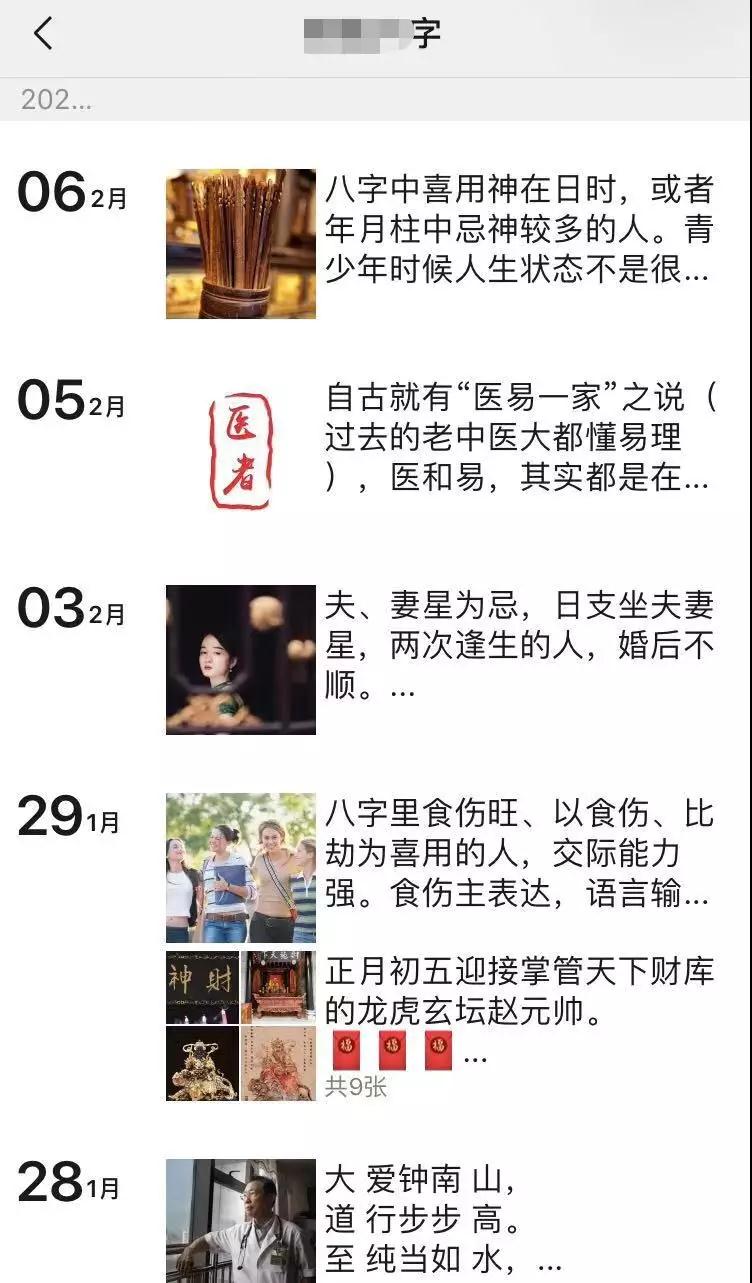Expand the 202... year header
This screenshot has width=752, height=1283.
click(55, 97)
